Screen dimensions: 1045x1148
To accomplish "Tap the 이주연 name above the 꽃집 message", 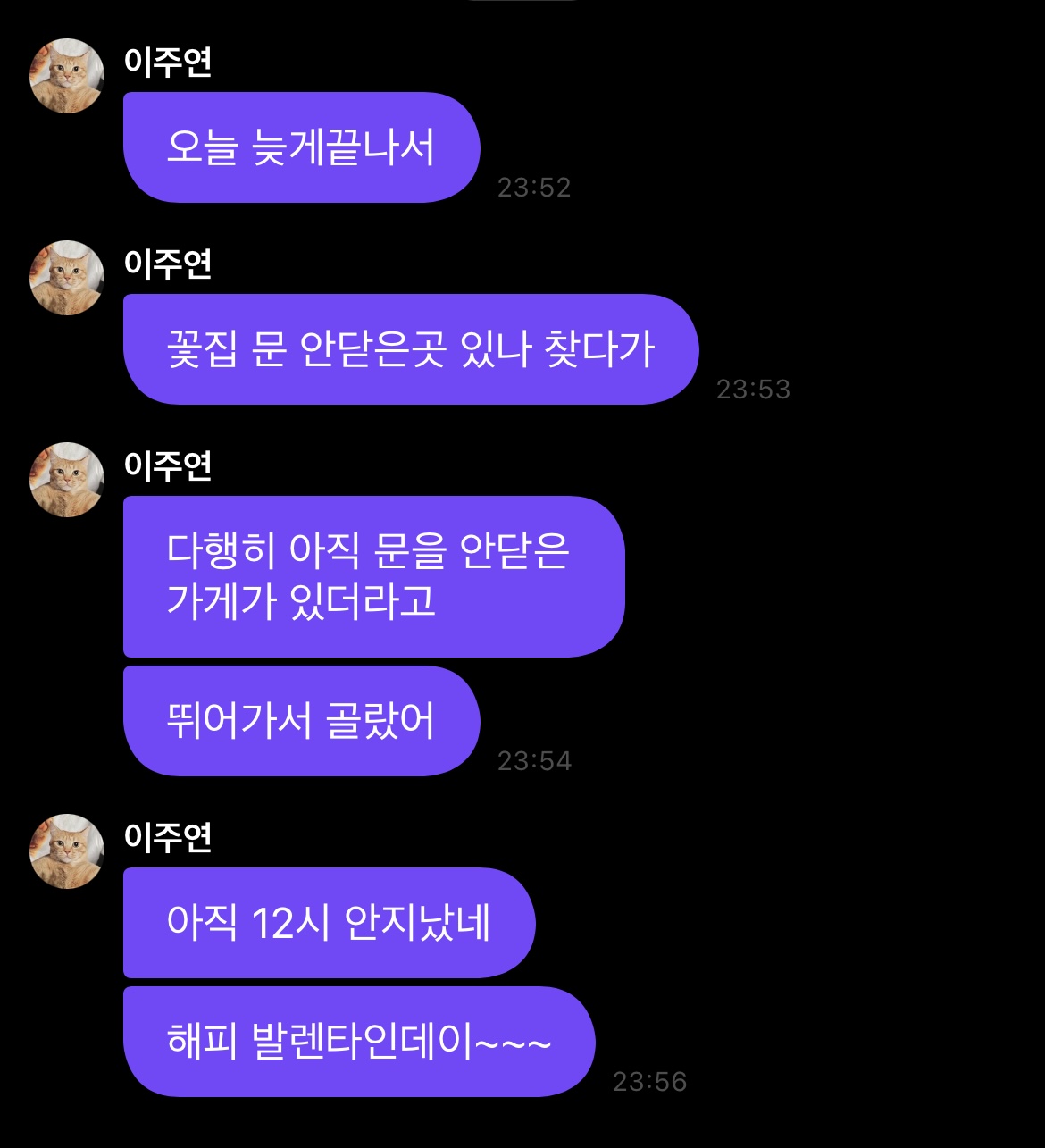I will [x=166, y=264].
